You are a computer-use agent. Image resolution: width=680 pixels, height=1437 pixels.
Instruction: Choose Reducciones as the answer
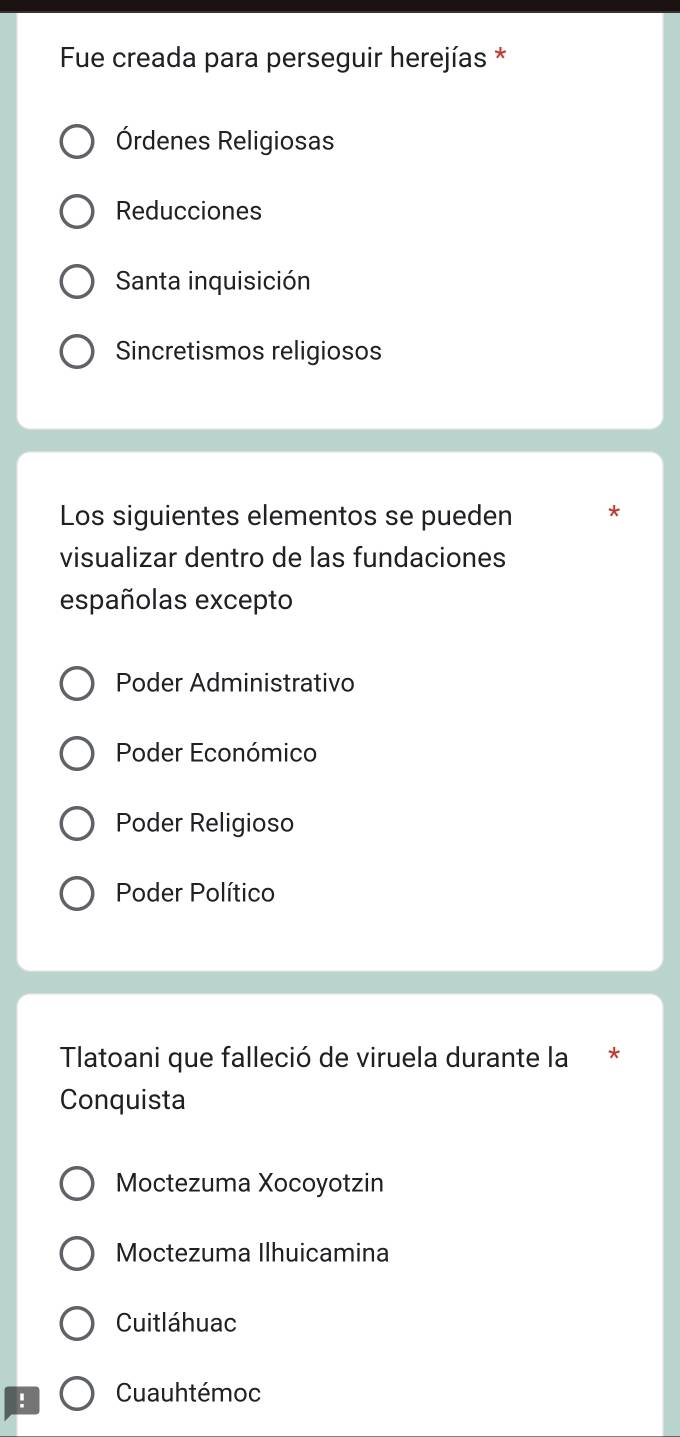pos(78,212)
